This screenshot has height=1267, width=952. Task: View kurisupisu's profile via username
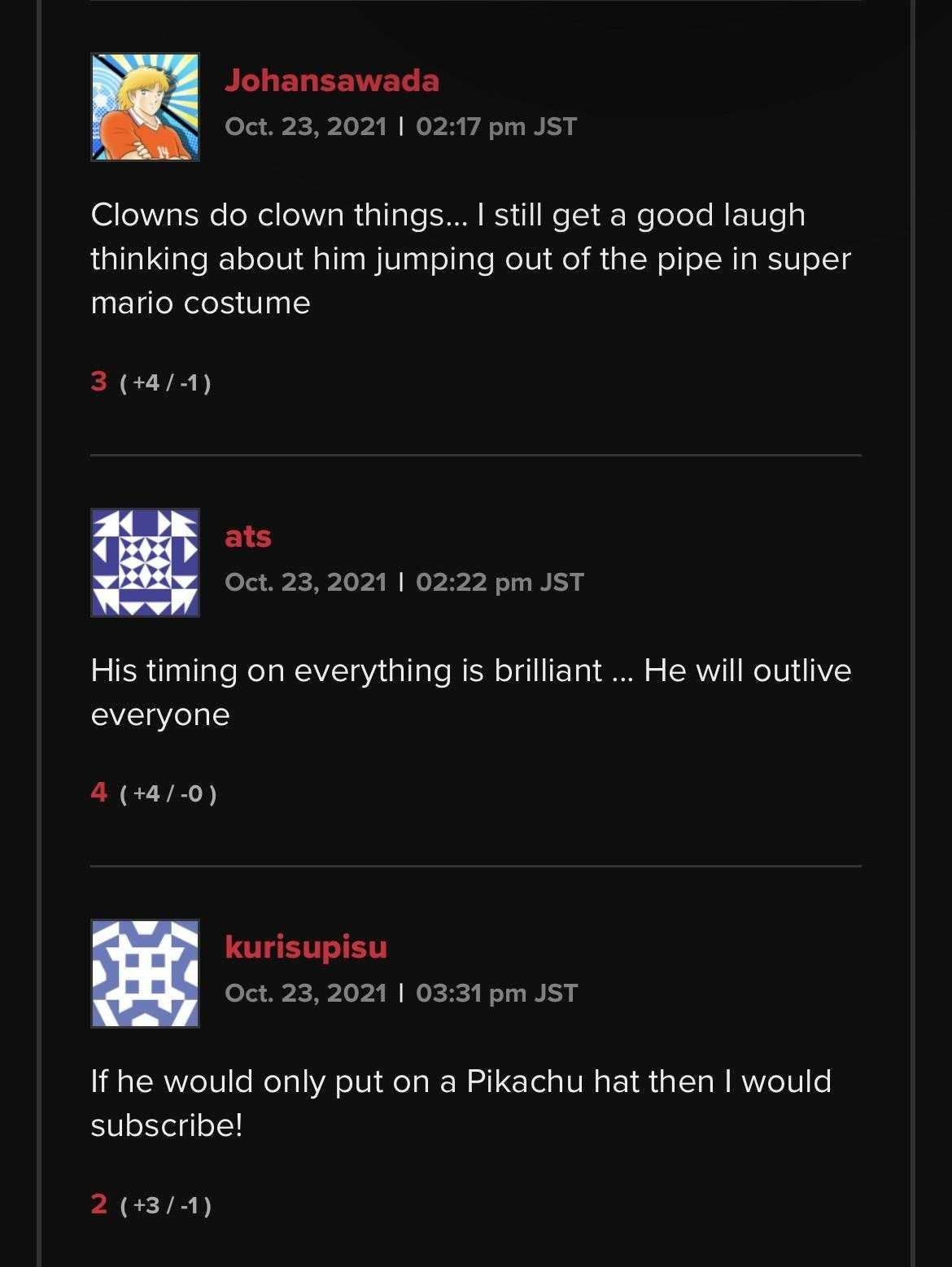point(305,947)
